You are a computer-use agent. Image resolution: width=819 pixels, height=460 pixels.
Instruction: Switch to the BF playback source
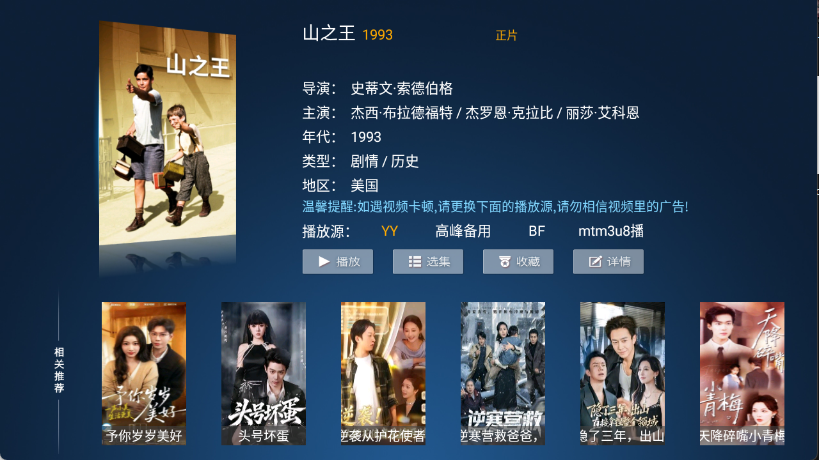537,231
